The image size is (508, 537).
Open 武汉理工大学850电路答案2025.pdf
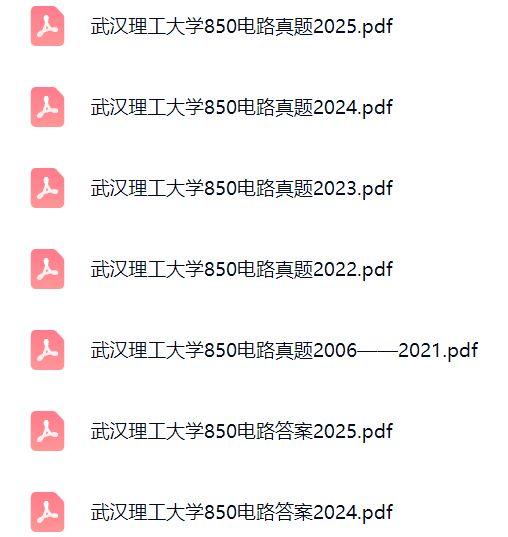241,431
